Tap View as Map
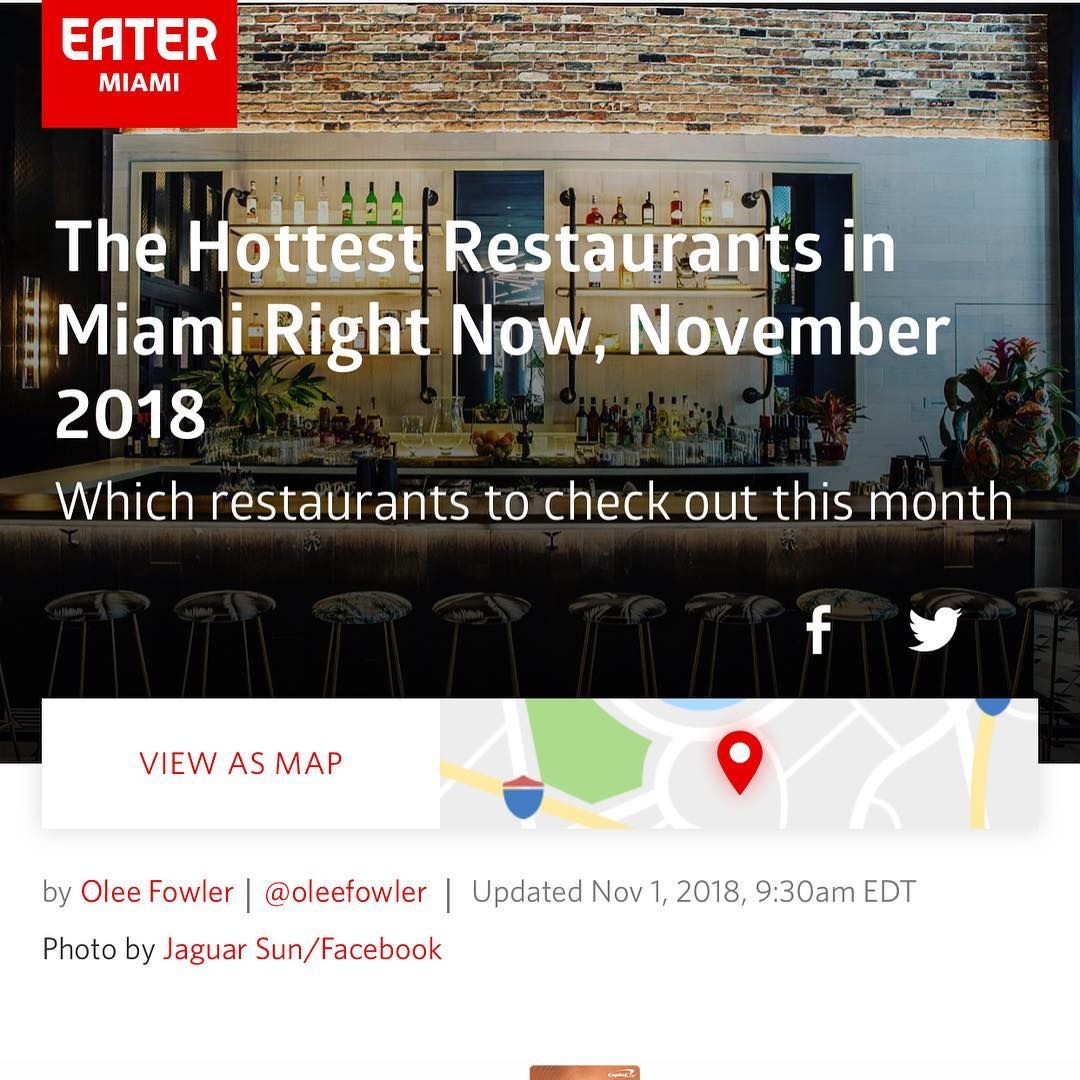Screen dimensions: 1080x1080 241,763
